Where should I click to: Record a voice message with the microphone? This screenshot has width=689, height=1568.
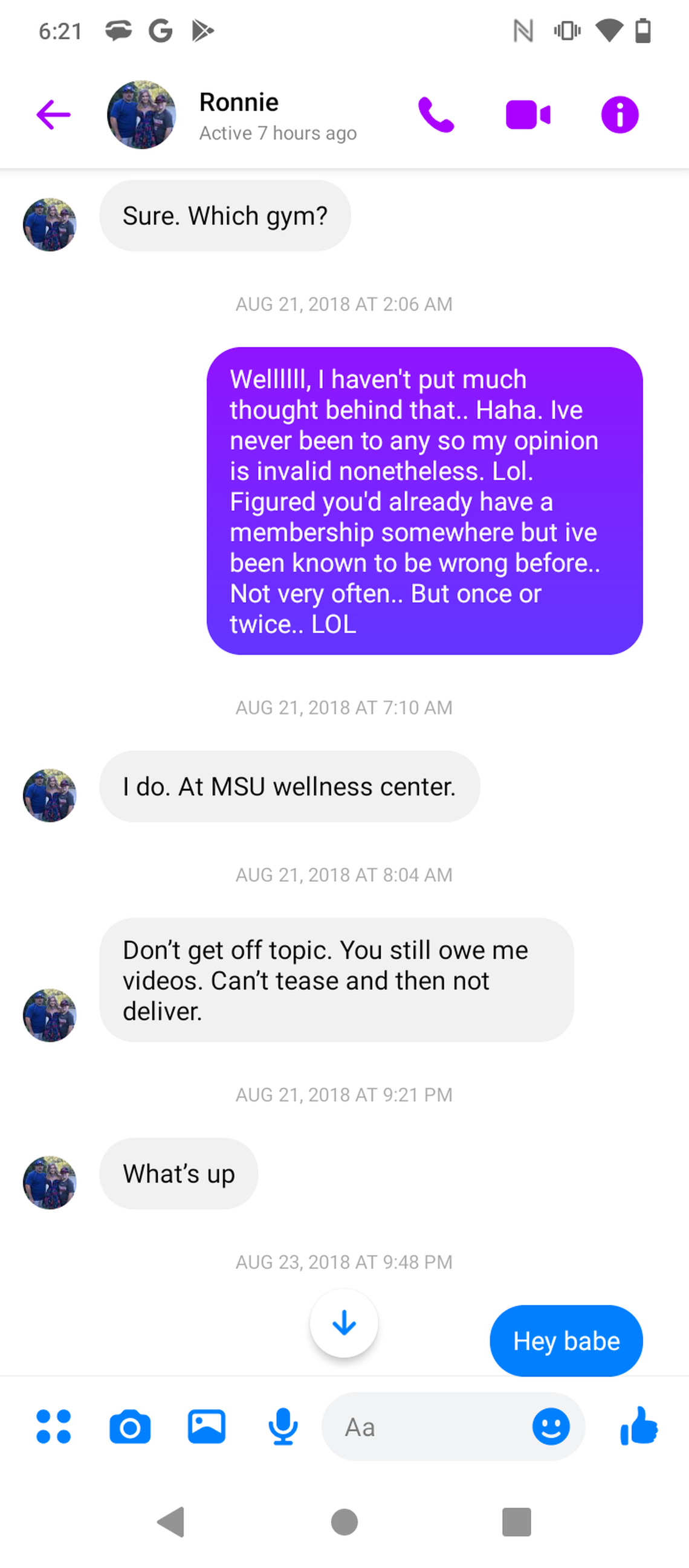283,1427
